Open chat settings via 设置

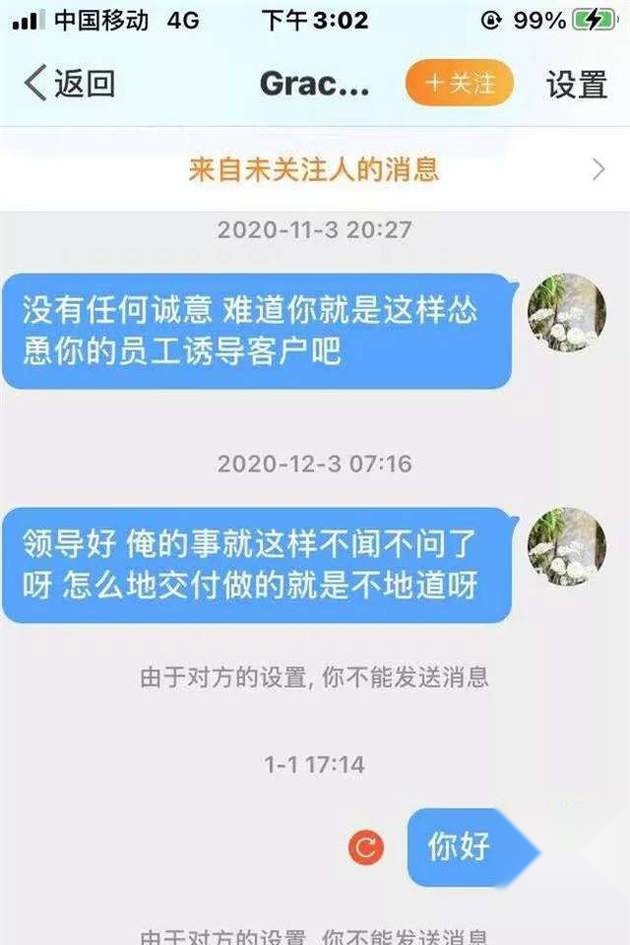point(576,84)
